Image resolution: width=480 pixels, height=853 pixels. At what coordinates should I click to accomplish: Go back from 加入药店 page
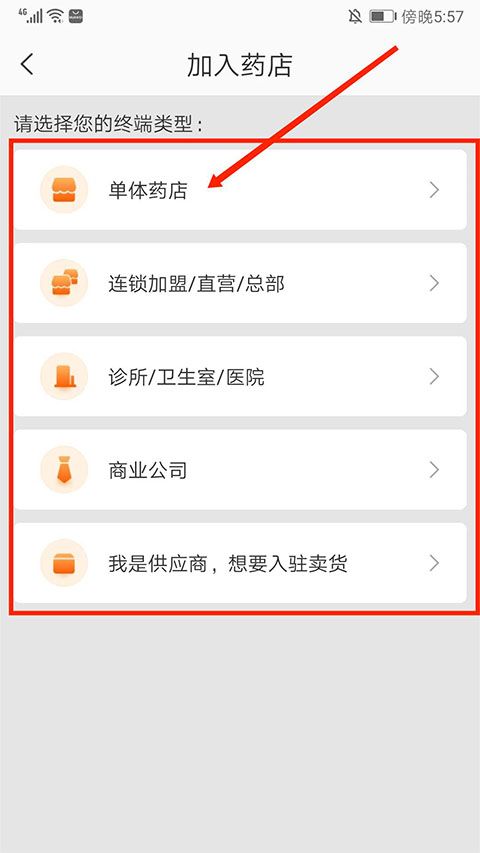pyautogui.click(x=27, y=64)
